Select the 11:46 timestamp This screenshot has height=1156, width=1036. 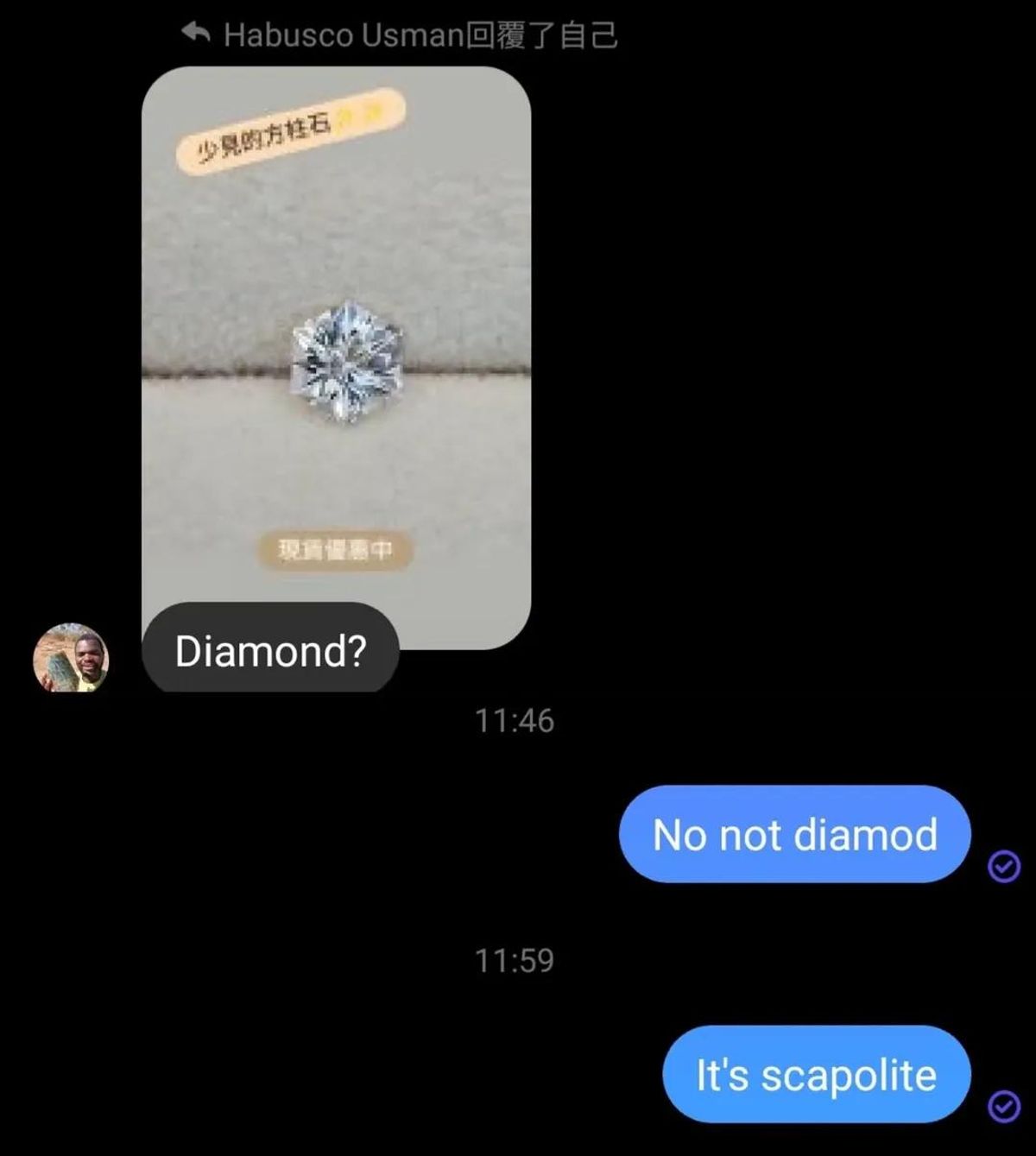point(515,719)
